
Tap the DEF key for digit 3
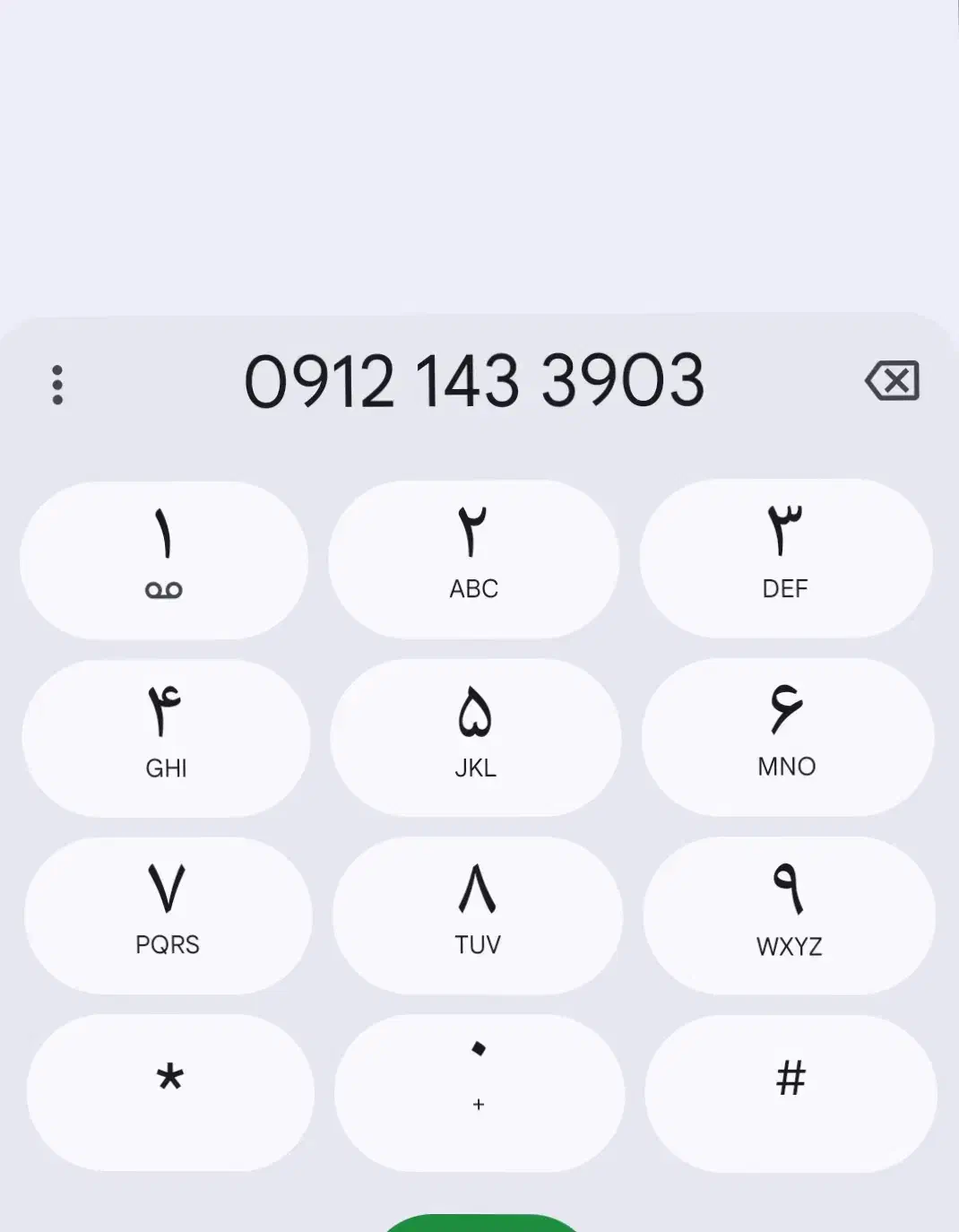785,558
